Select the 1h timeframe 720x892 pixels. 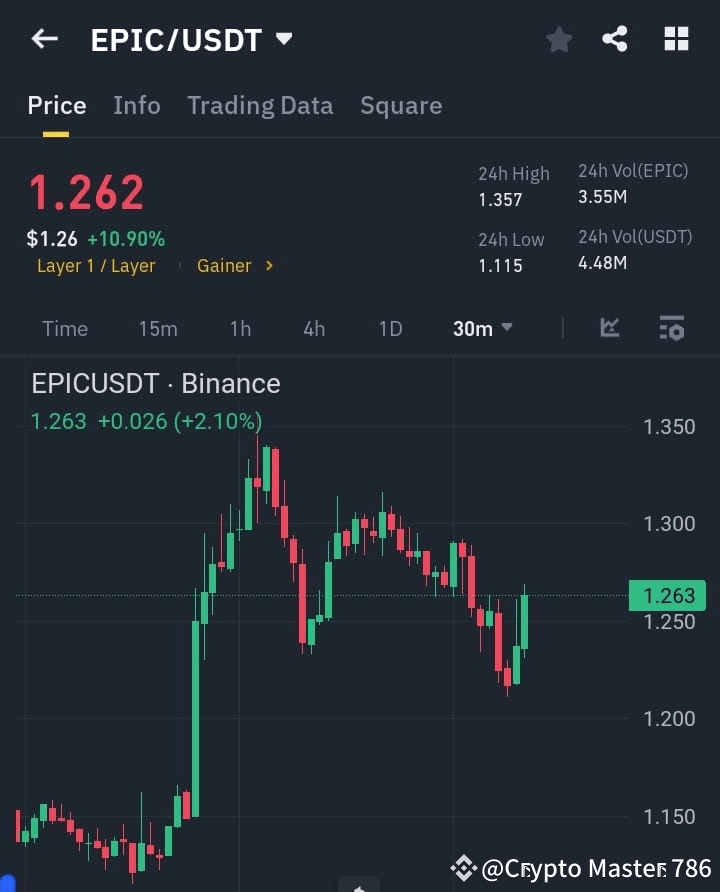240,328
